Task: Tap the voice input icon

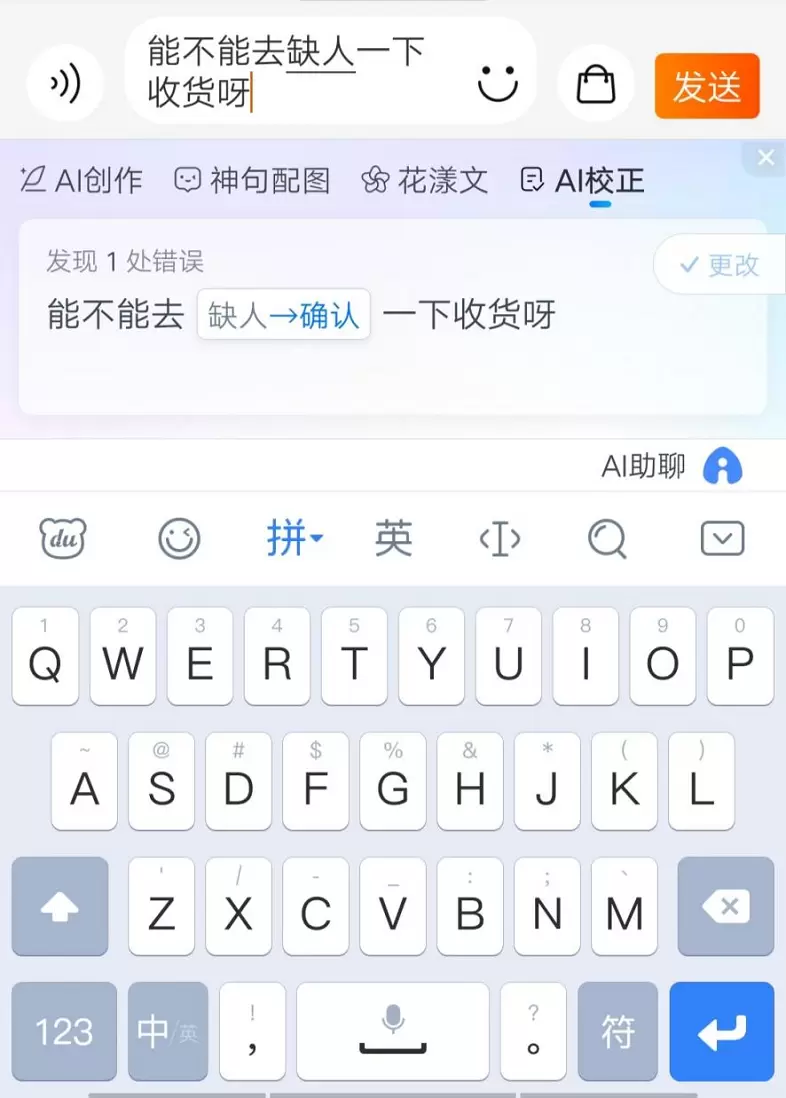Action: tap(65, 84)
